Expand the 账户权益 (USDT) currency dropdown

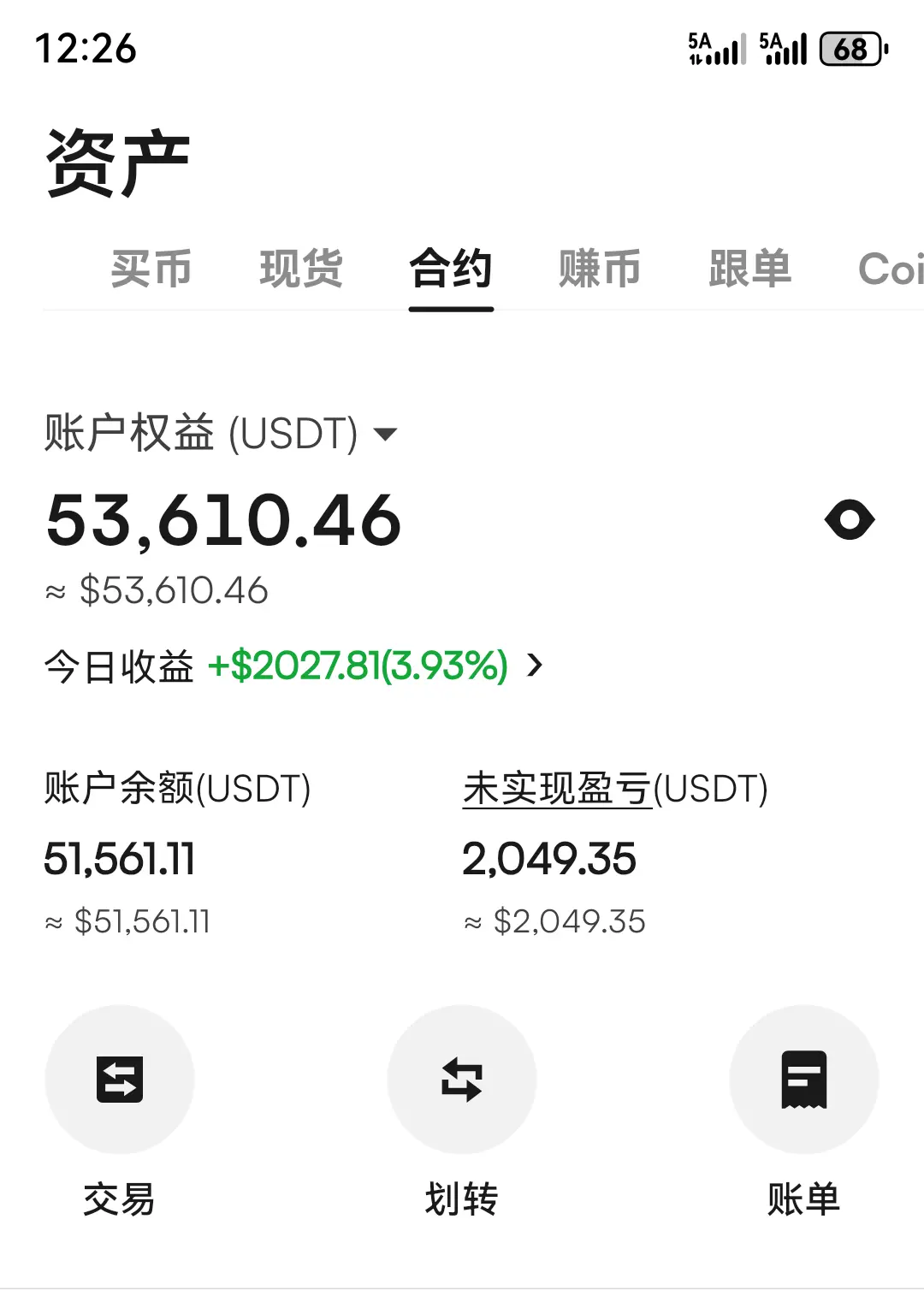coord(386,434)
